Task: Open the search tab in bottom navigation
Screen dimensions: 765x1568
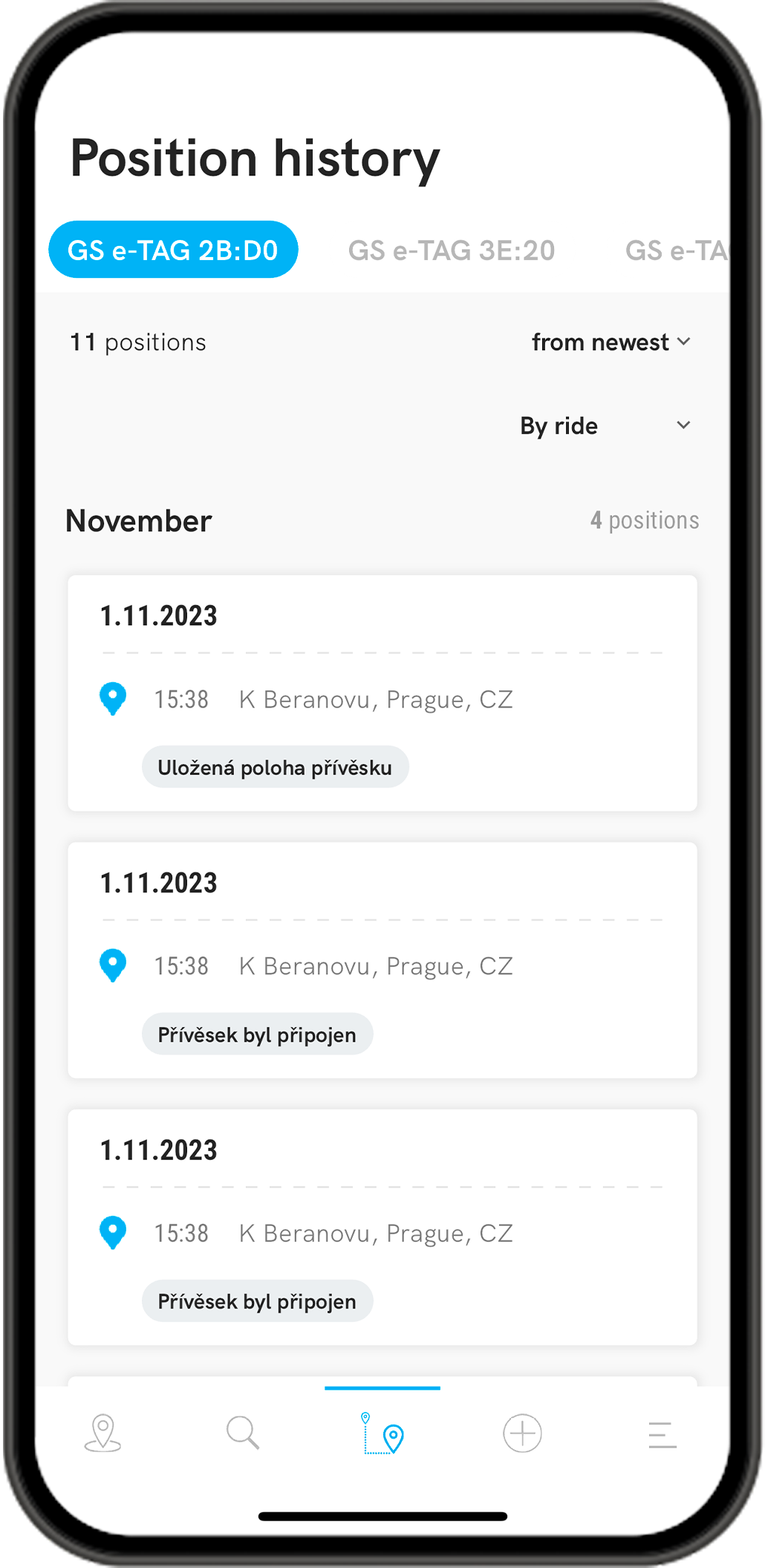Action: point(243,1433)
